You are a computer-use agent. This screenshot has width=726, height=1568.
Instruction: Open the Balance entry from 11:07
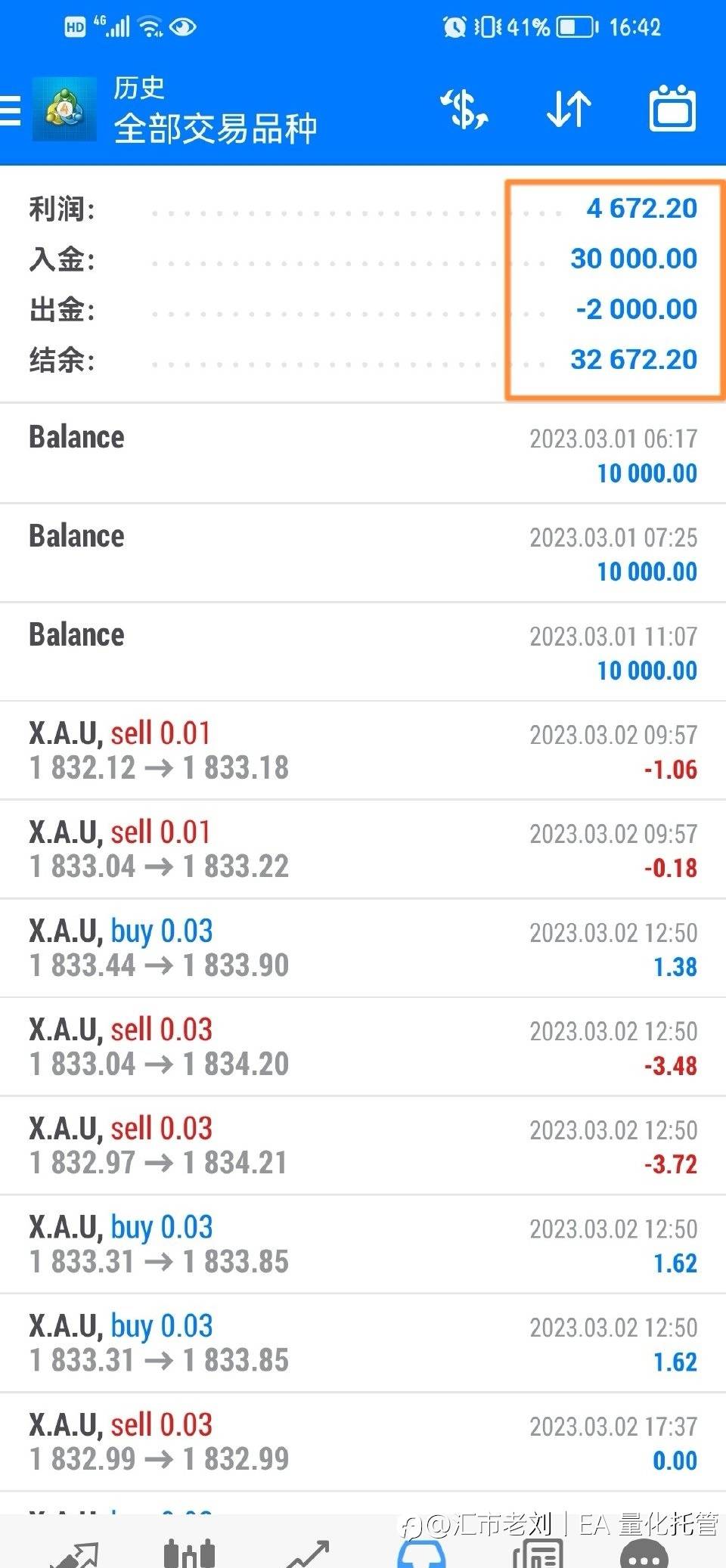(x=363, y=652)
